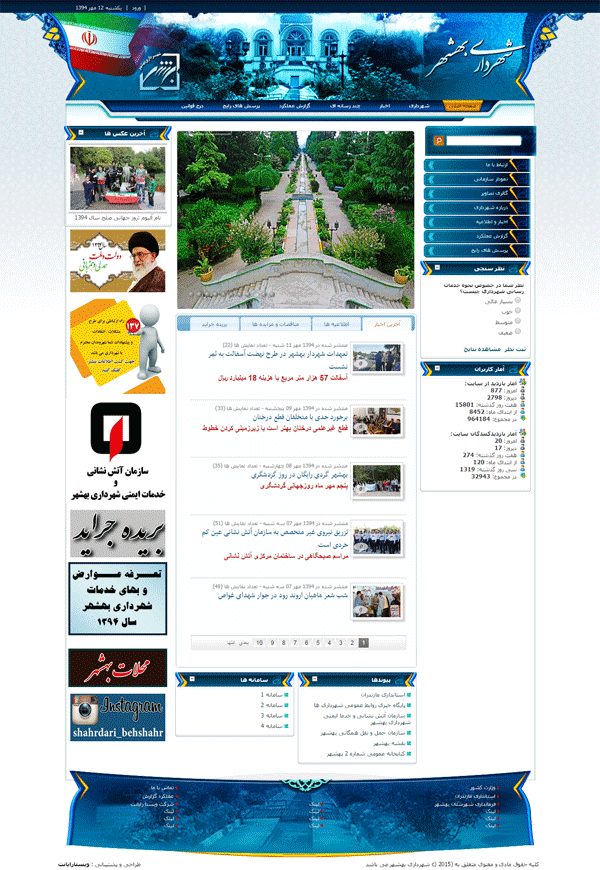Open the شهرداری item in the top menu
The image size is (600, 870).
coord(419,106)
